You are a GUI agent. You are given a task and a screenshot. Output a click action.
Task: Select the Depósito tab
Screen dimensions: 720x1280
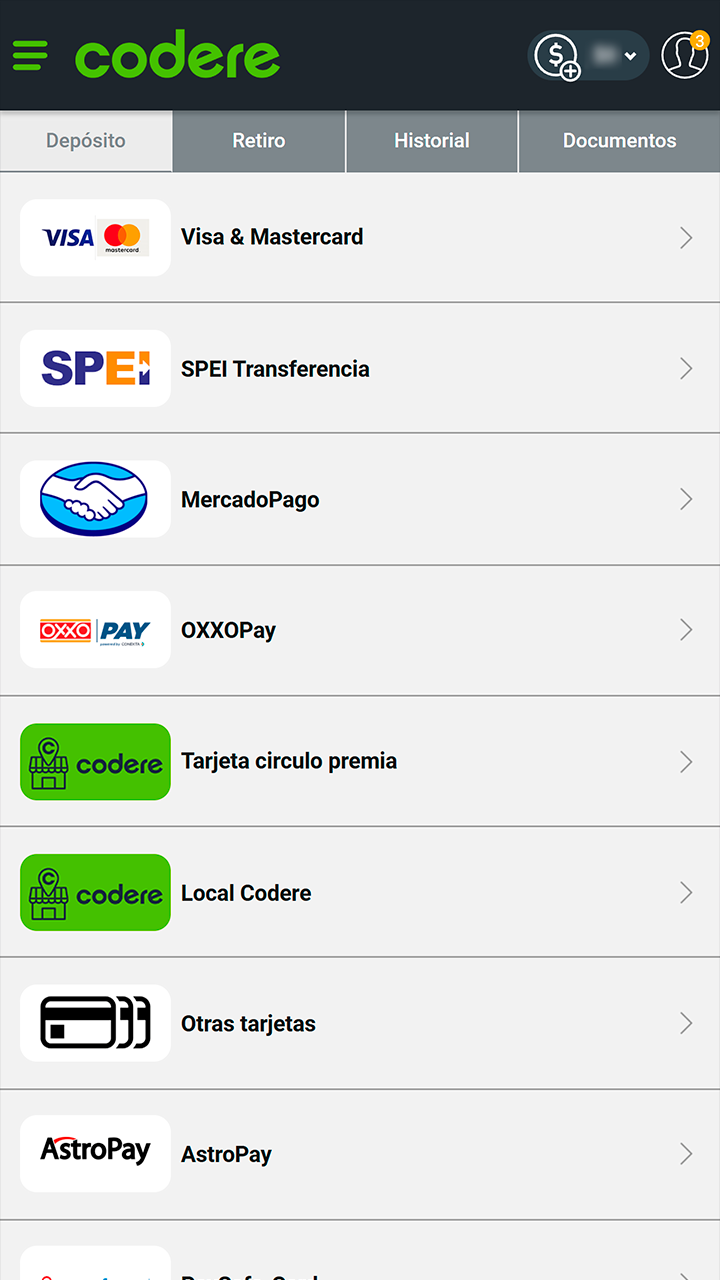[x=86, y=141]
